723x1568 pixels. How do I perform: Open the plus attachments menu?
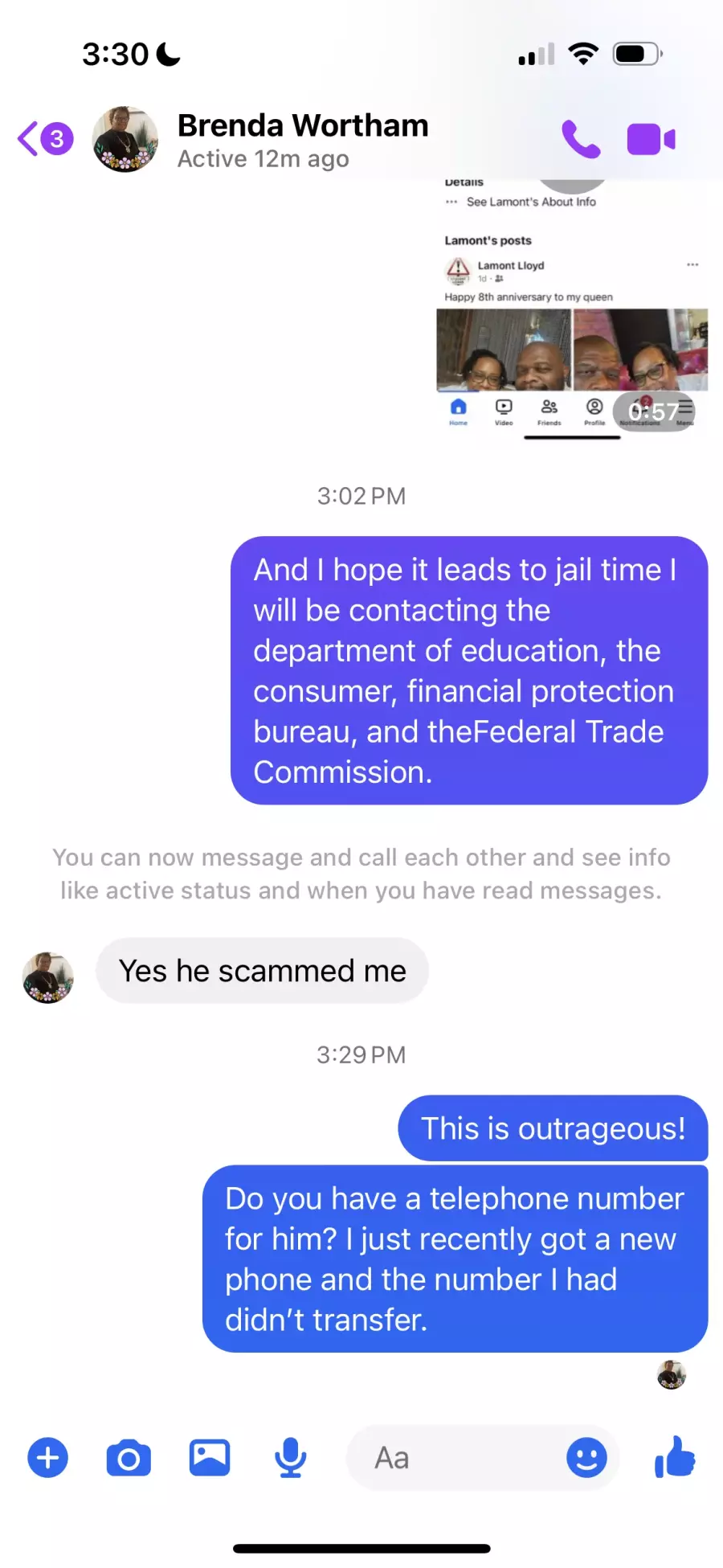pos(48,1457)
